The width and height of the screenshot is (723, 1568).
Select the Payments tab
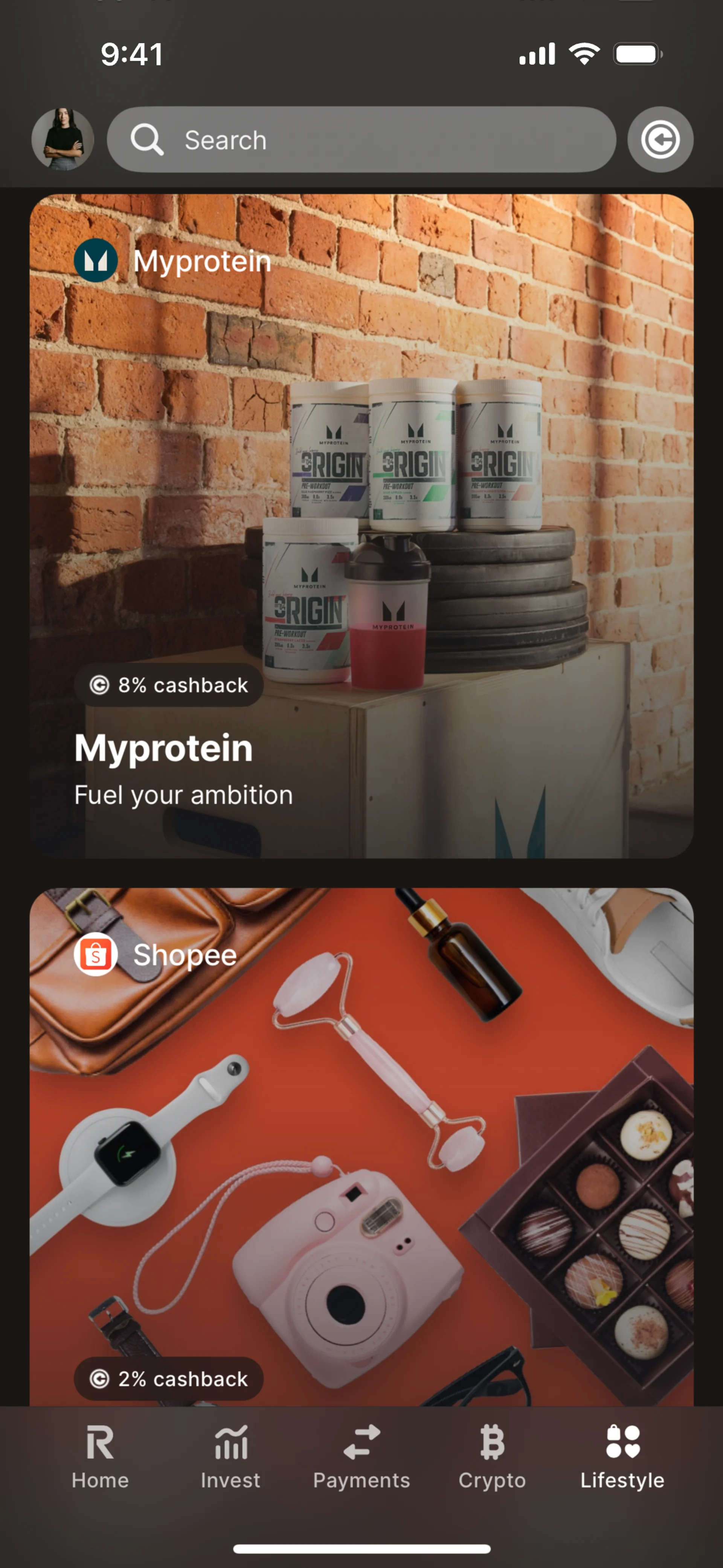coord(361,1456)
